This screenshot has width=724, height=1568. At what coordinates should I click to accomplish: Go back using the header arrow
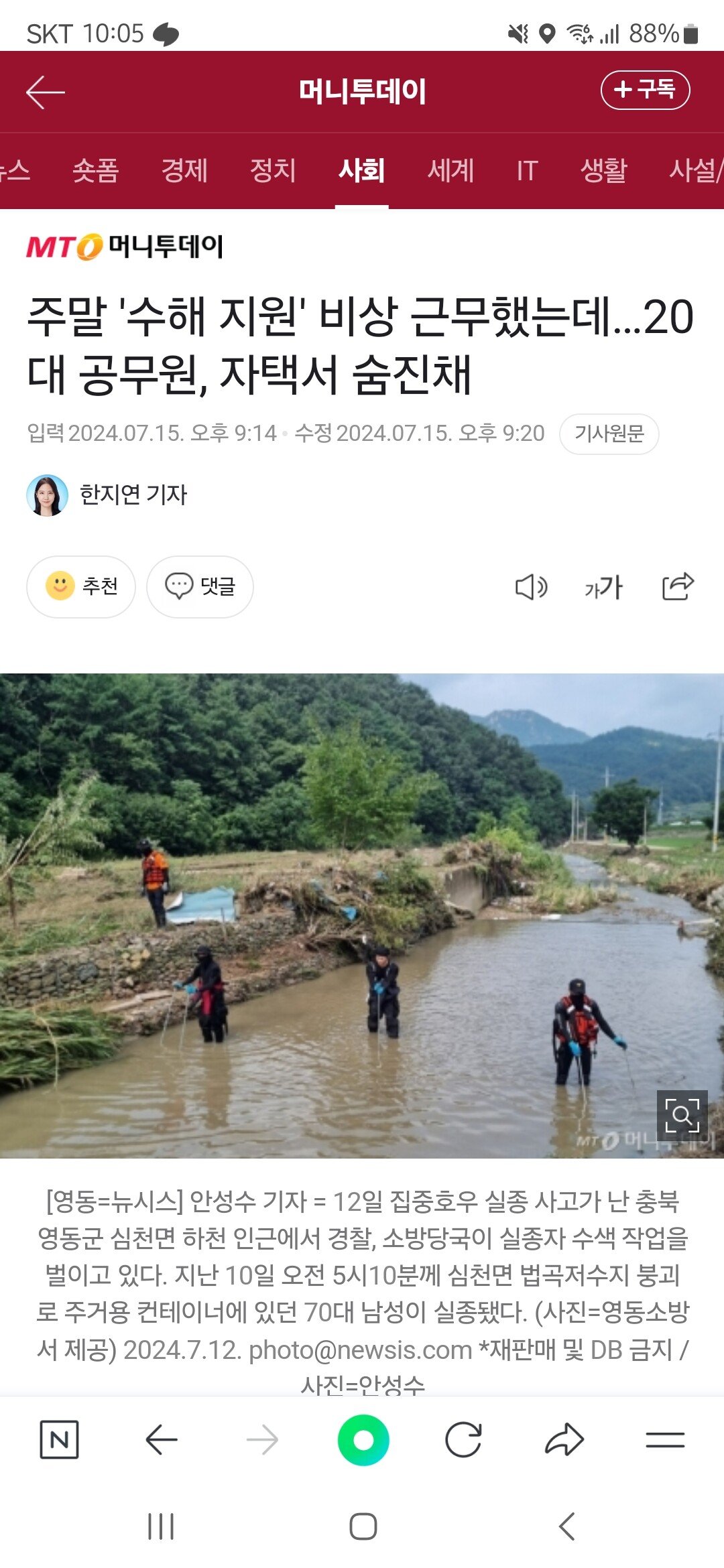(45, 92)
